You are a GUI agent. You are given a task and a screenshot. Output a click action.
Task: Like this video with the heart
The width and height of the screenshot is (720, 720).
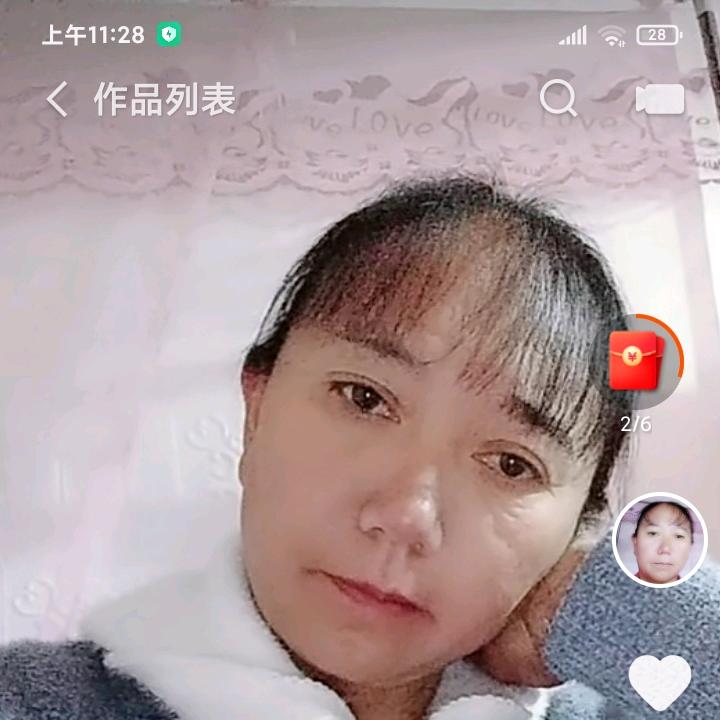pos(660,682)
